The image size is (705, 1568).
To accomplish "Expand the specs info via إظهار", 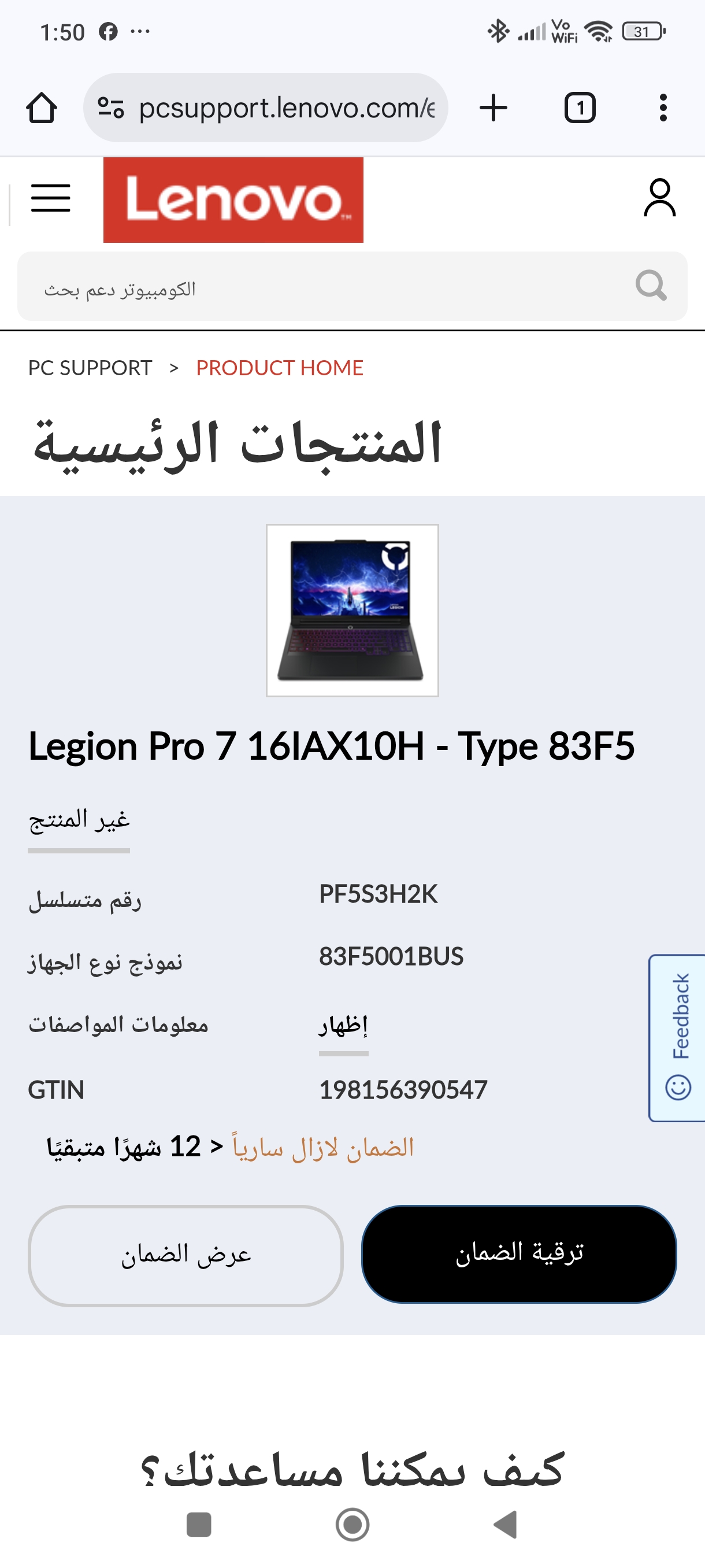I will pyautogui.click(x=342, y=1025).
